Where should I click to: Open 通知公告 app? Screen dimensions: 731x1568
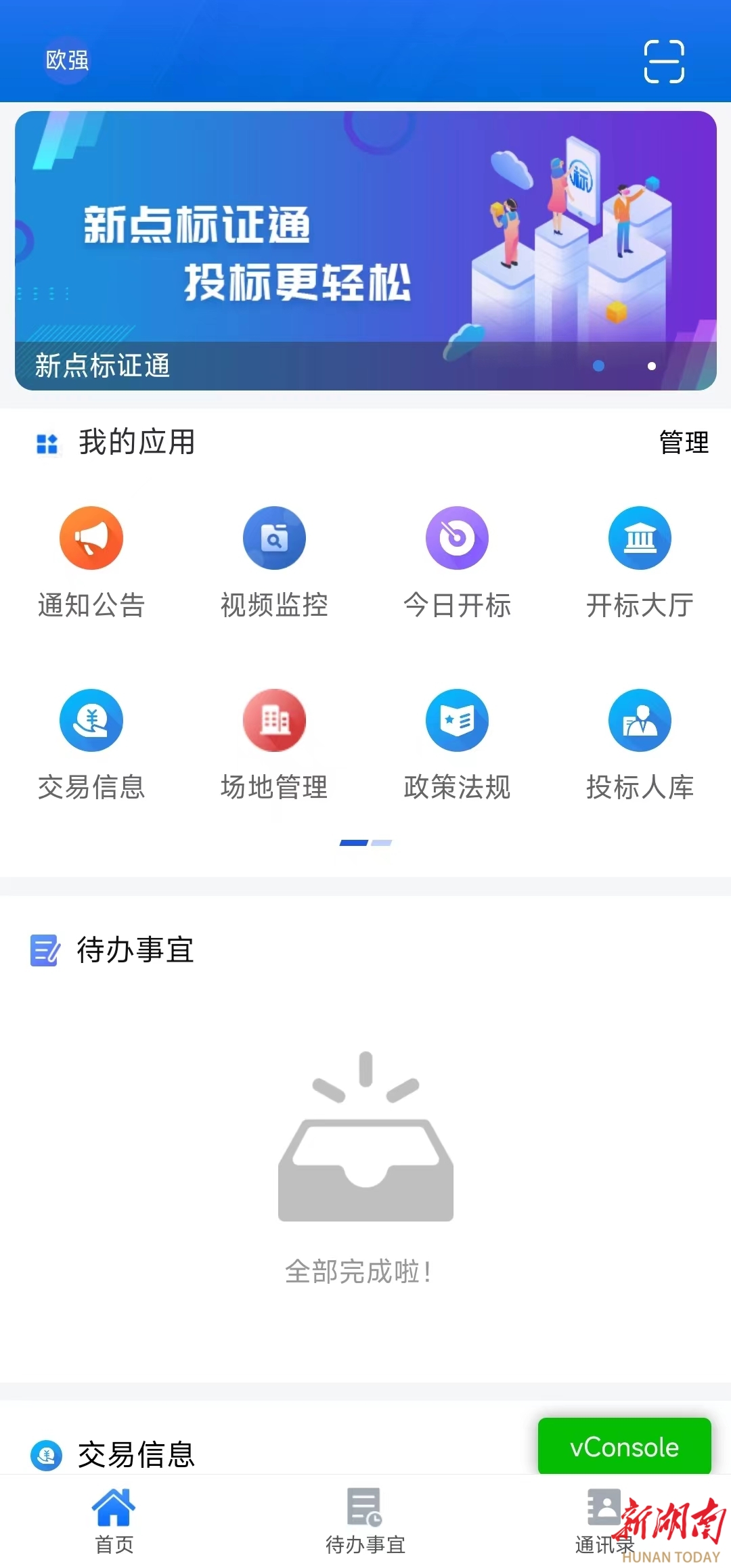coord(91,562)
